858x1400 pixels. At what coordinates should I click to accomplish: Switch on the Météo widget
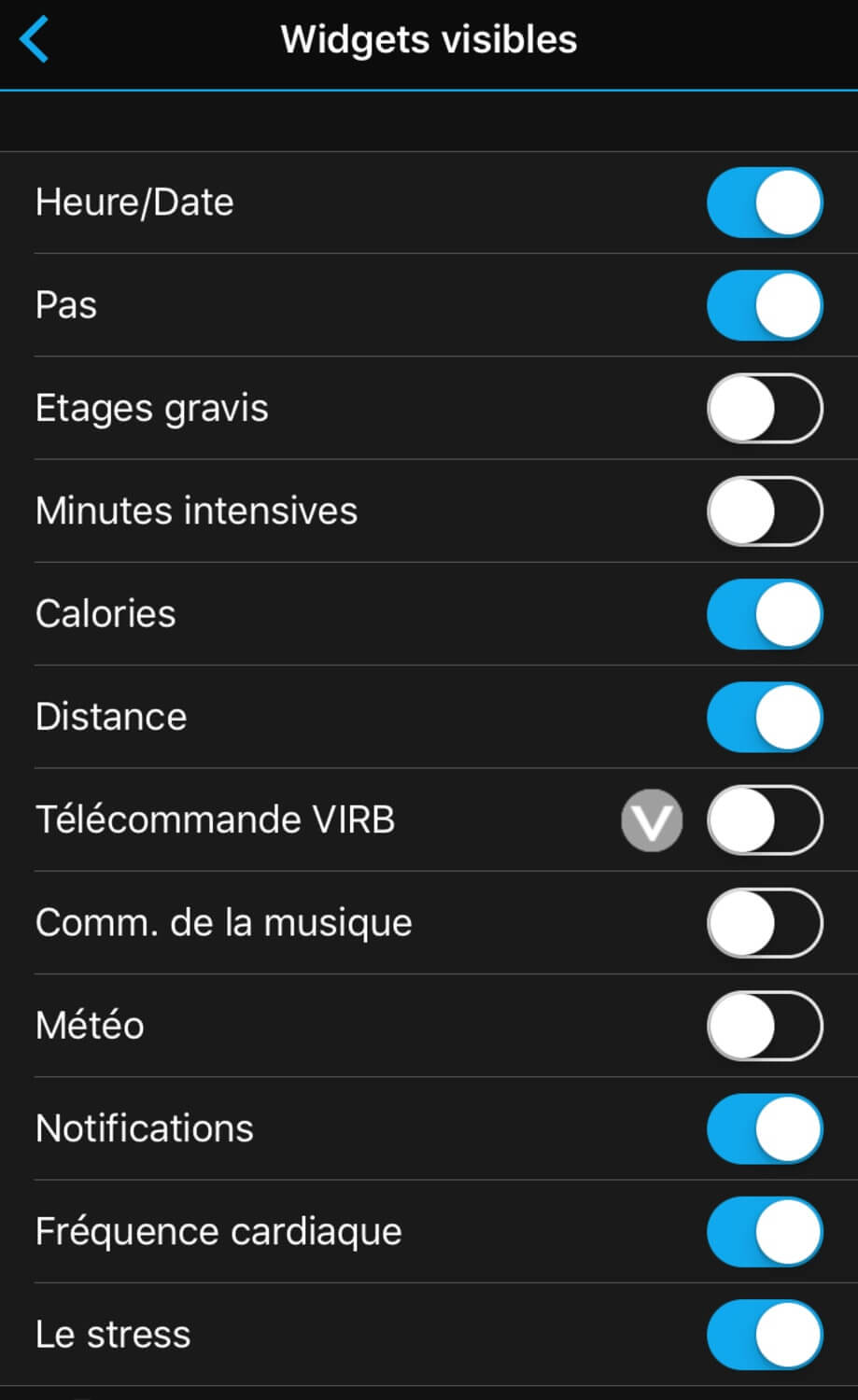pos(764,1026)
